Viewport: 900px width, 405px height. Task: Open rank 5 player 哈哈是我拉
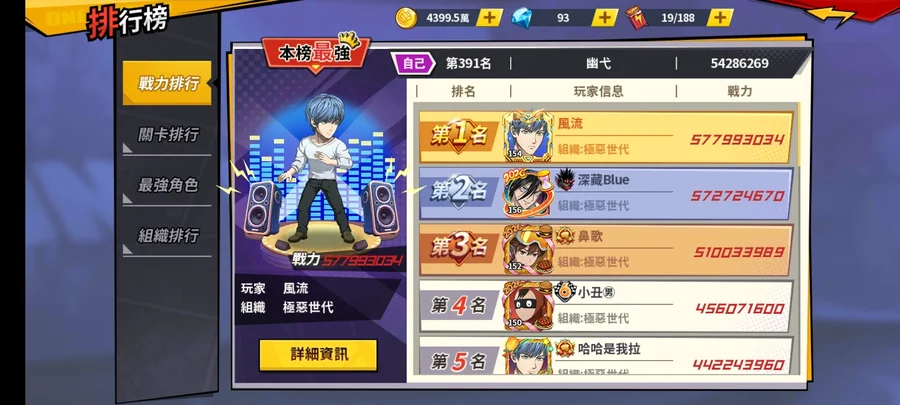click(x=605, y=357)
